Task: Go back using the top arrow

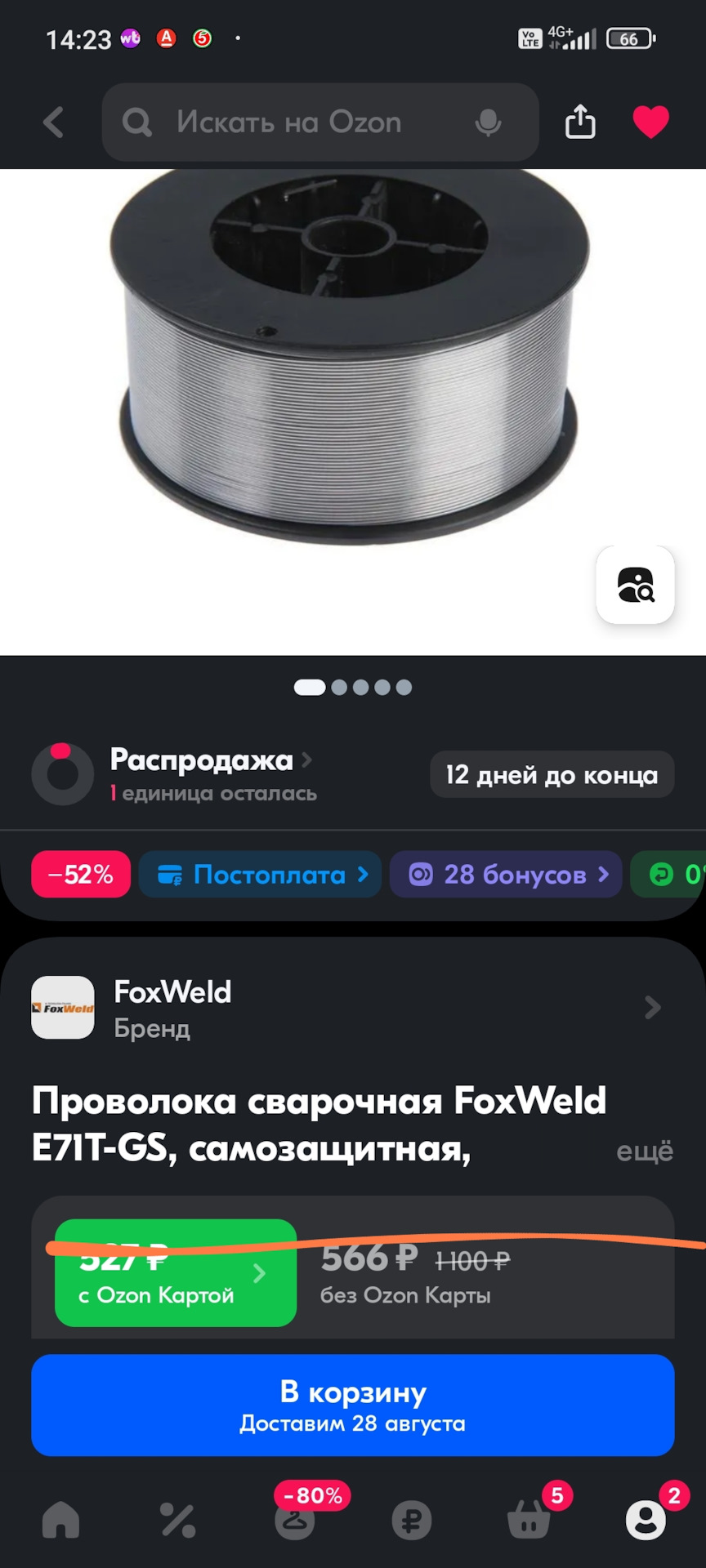Action: [x=54, y=122]
